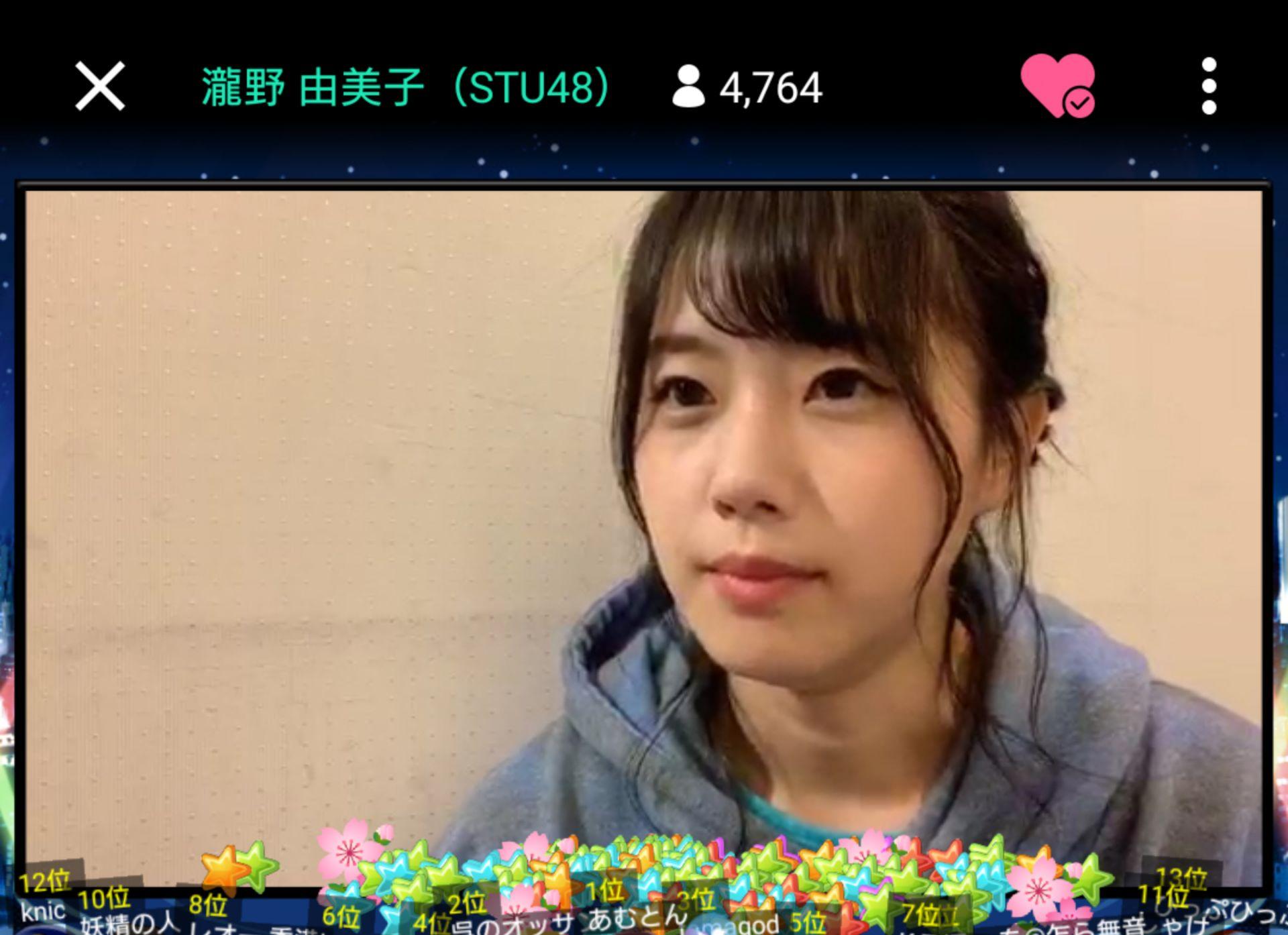Close the live stream with the X

[100, 86]
